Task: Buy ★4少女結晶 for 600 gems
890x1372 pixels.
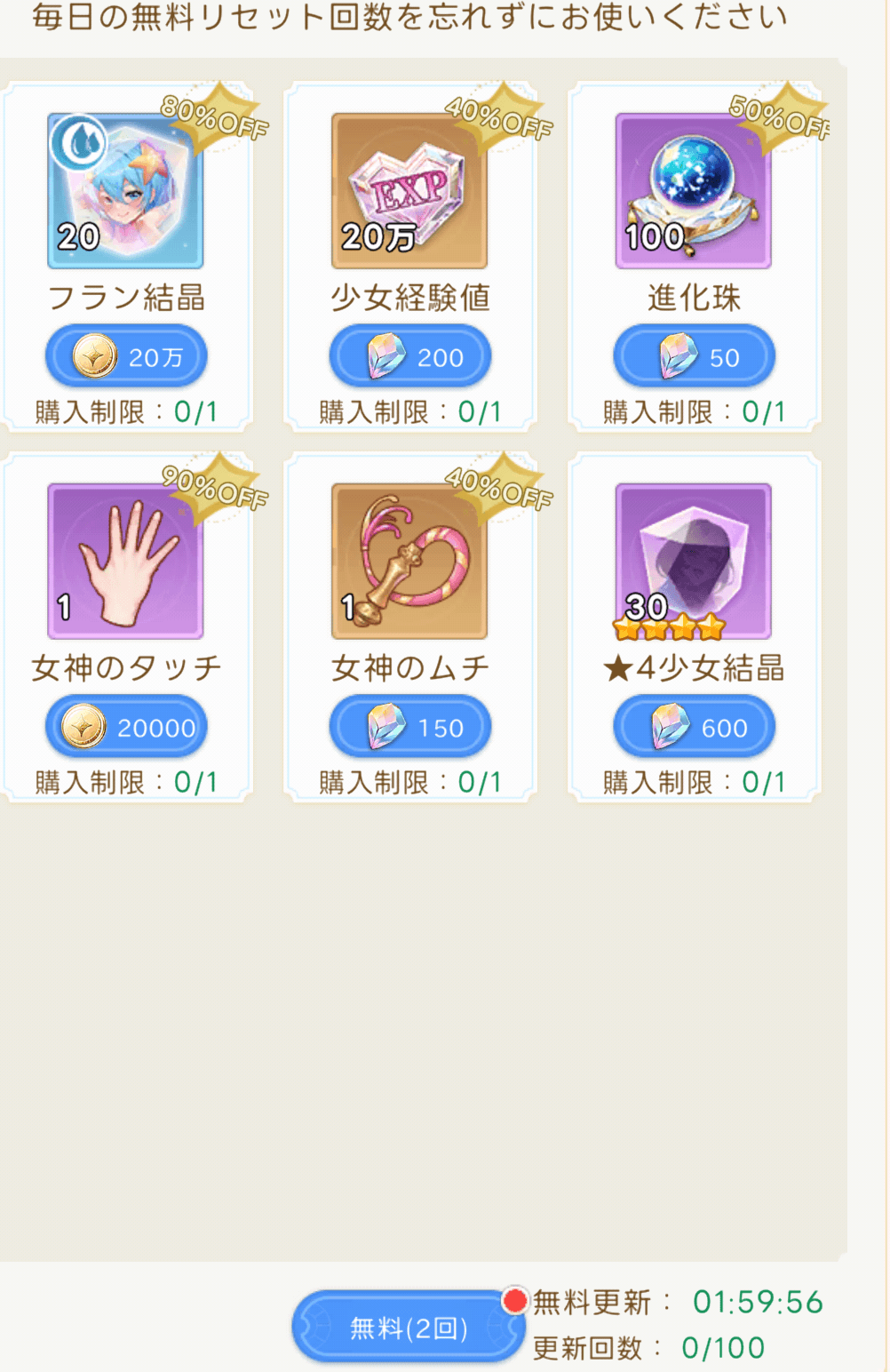Action: [694, 727]
